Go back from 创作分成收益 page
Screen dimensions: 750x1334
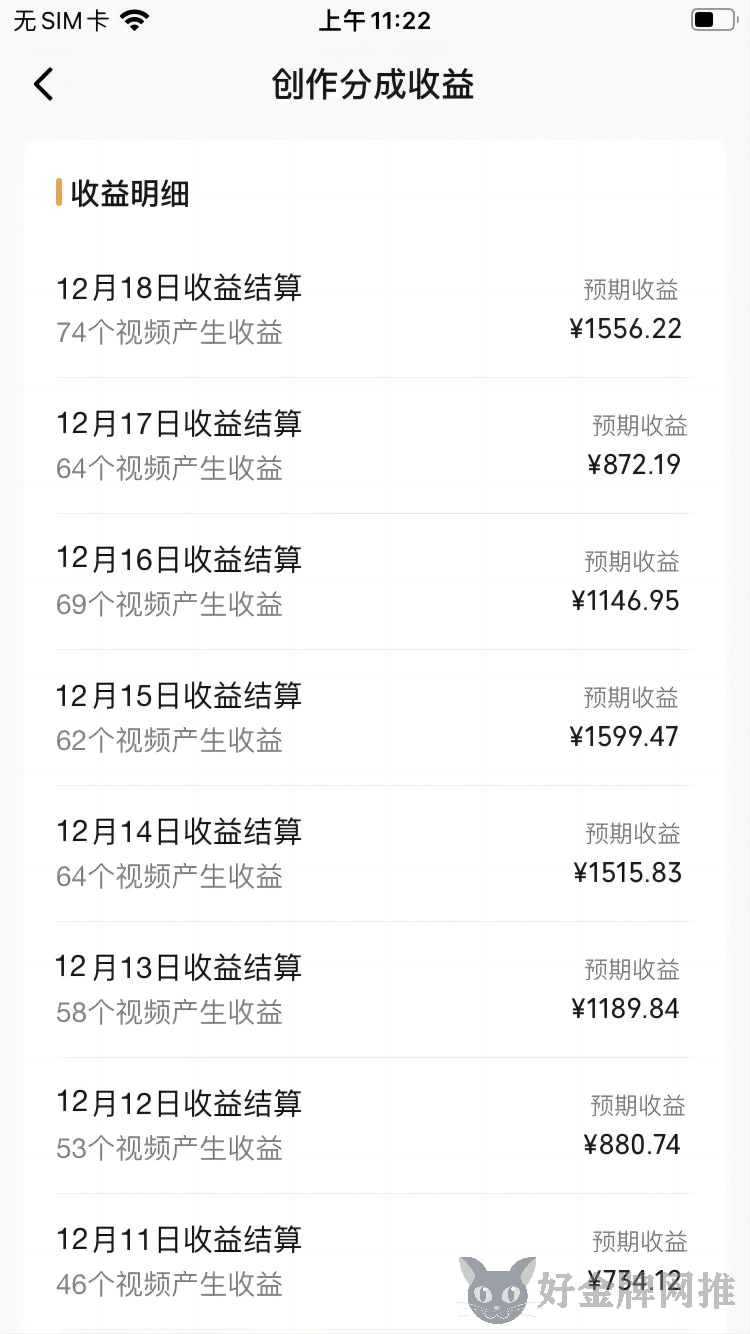[43, 84]
